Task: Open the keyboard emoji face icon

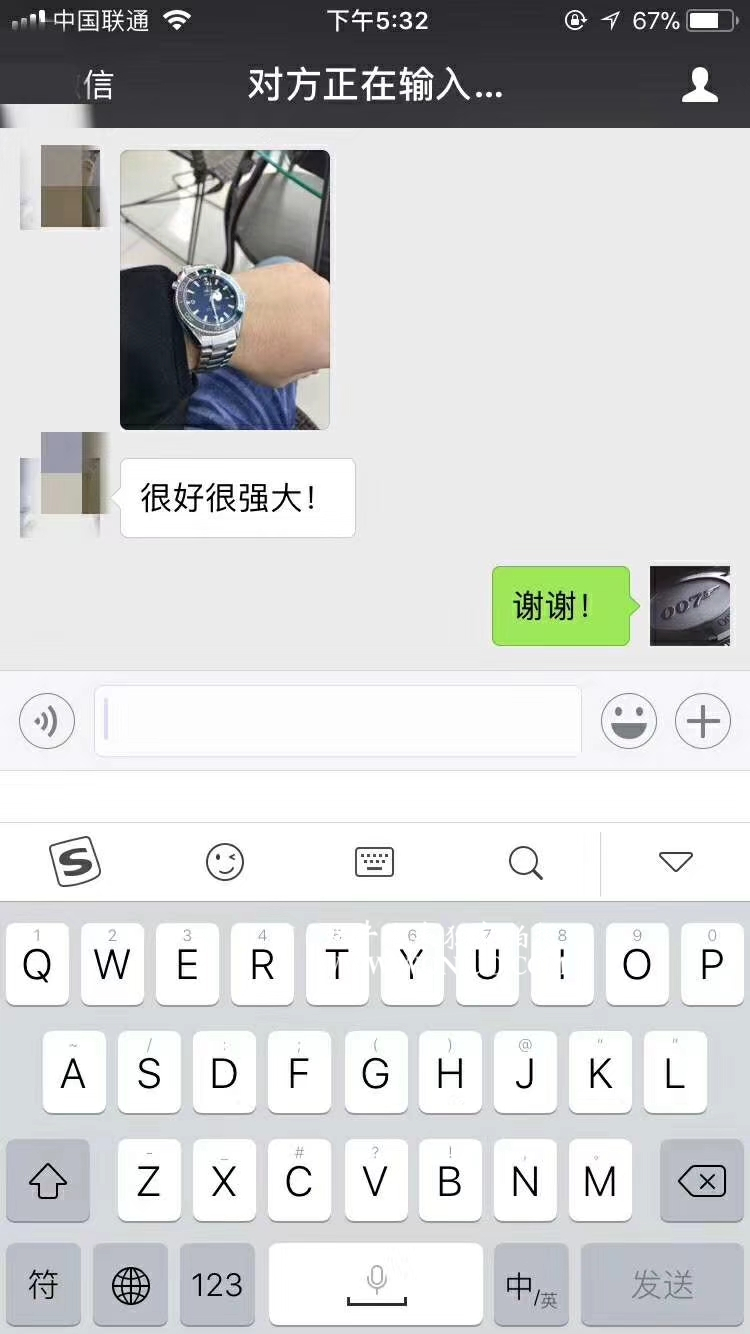Action: click(225, 862)
